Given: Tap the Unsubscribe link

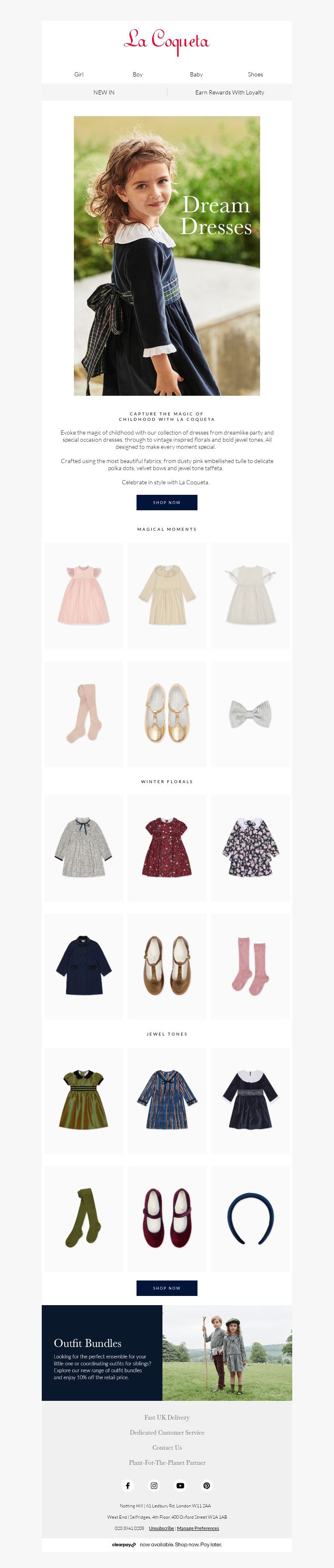Looking at the screenshot, I should point(161,1528).
